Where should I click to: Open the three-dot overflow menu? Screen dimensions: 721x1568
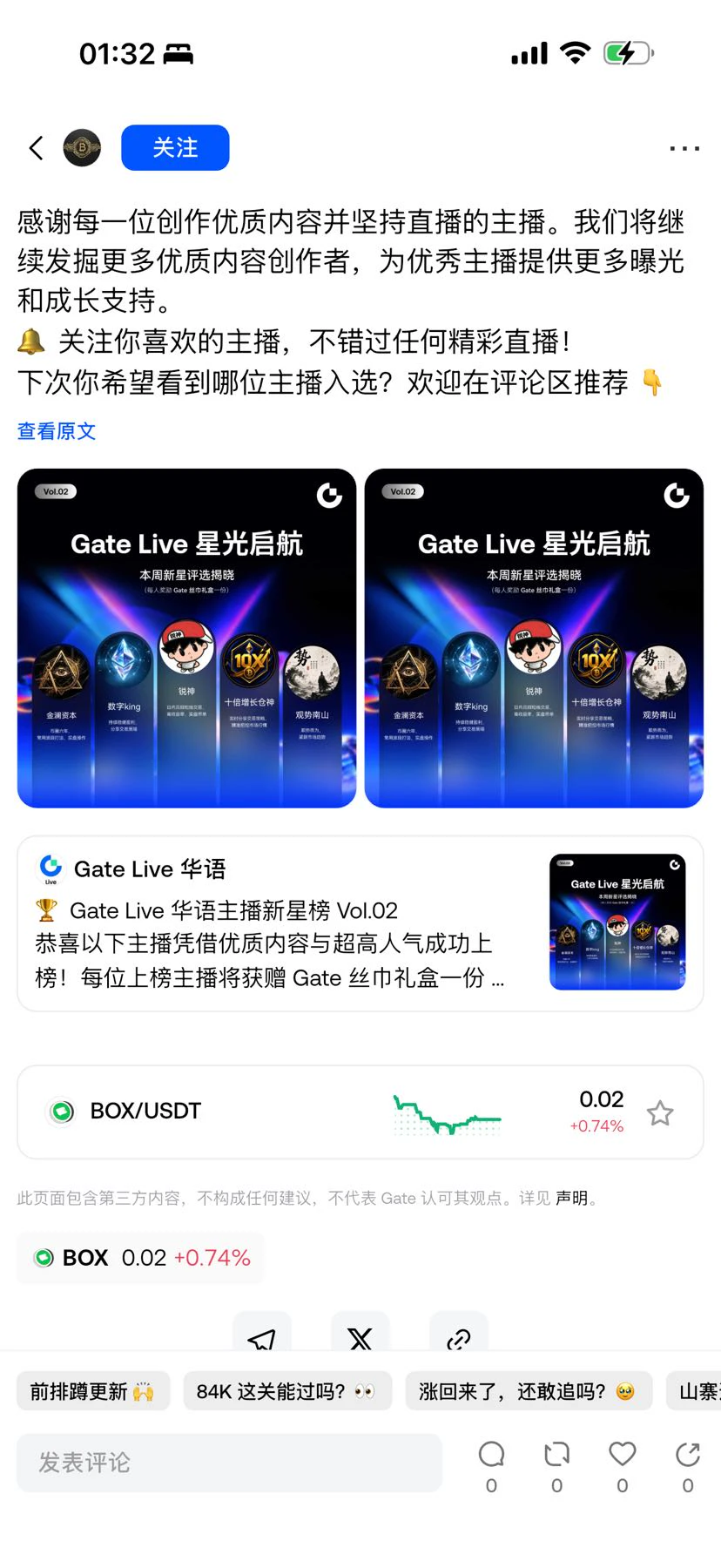pos(684,148)
